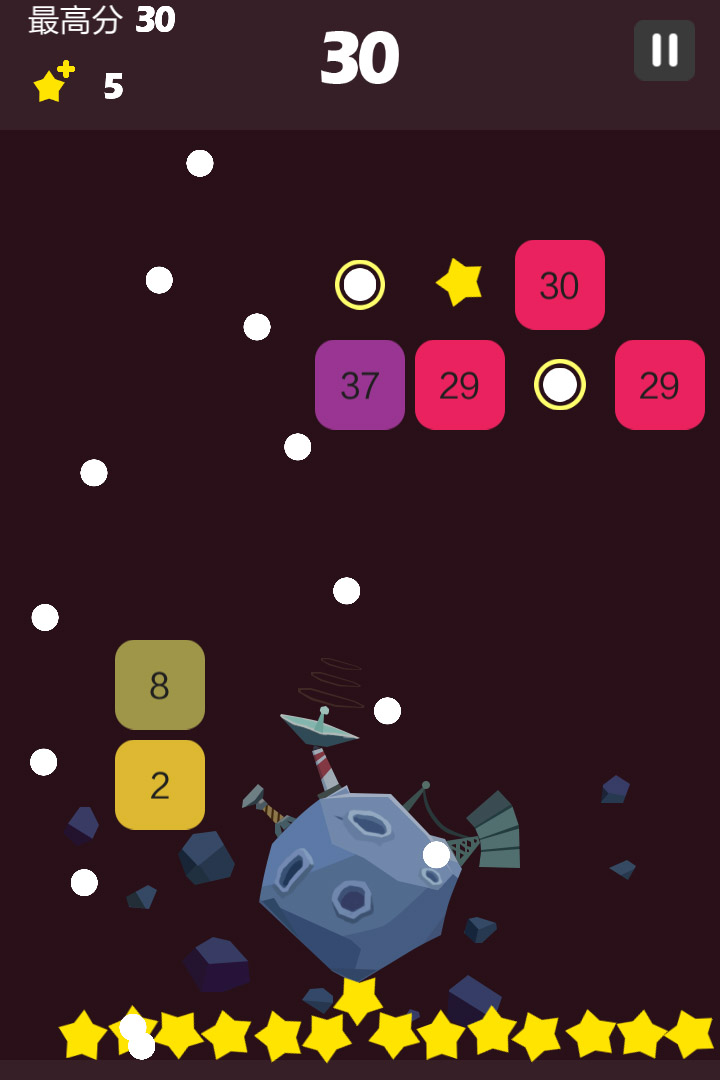The height and width of the screenshot is (1080, 720).
Task: Pause the game
Action: [x=664, y=50]
